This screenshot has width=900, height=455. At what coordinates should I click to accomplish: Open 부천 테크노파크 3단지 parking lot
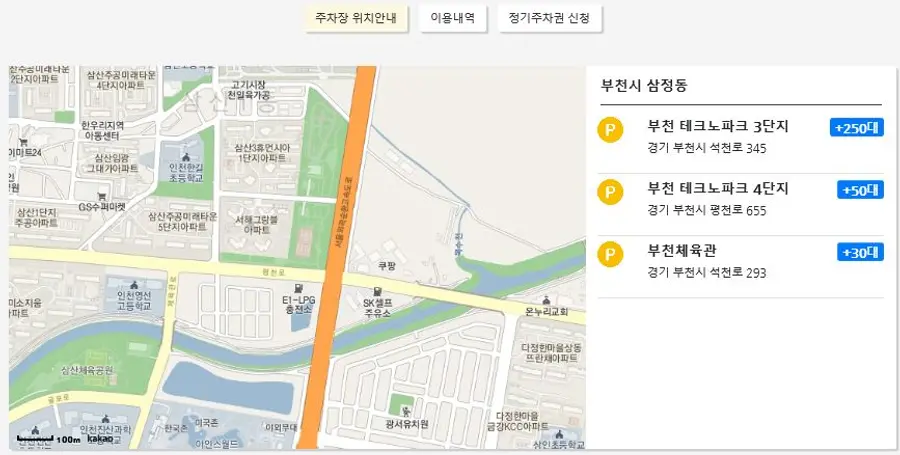718,127
